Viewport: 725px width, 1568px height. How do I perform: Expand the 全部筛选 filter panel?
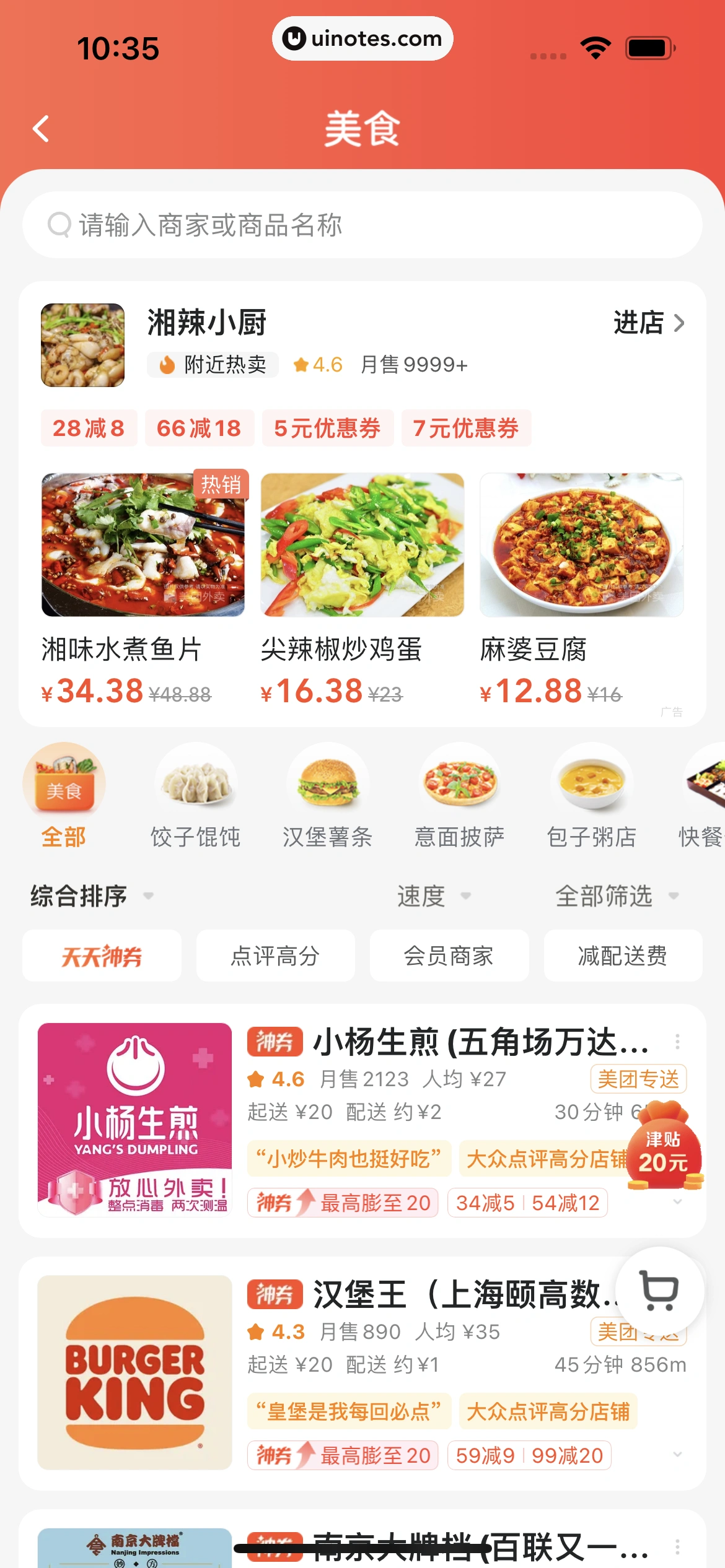tap(618, 895)
